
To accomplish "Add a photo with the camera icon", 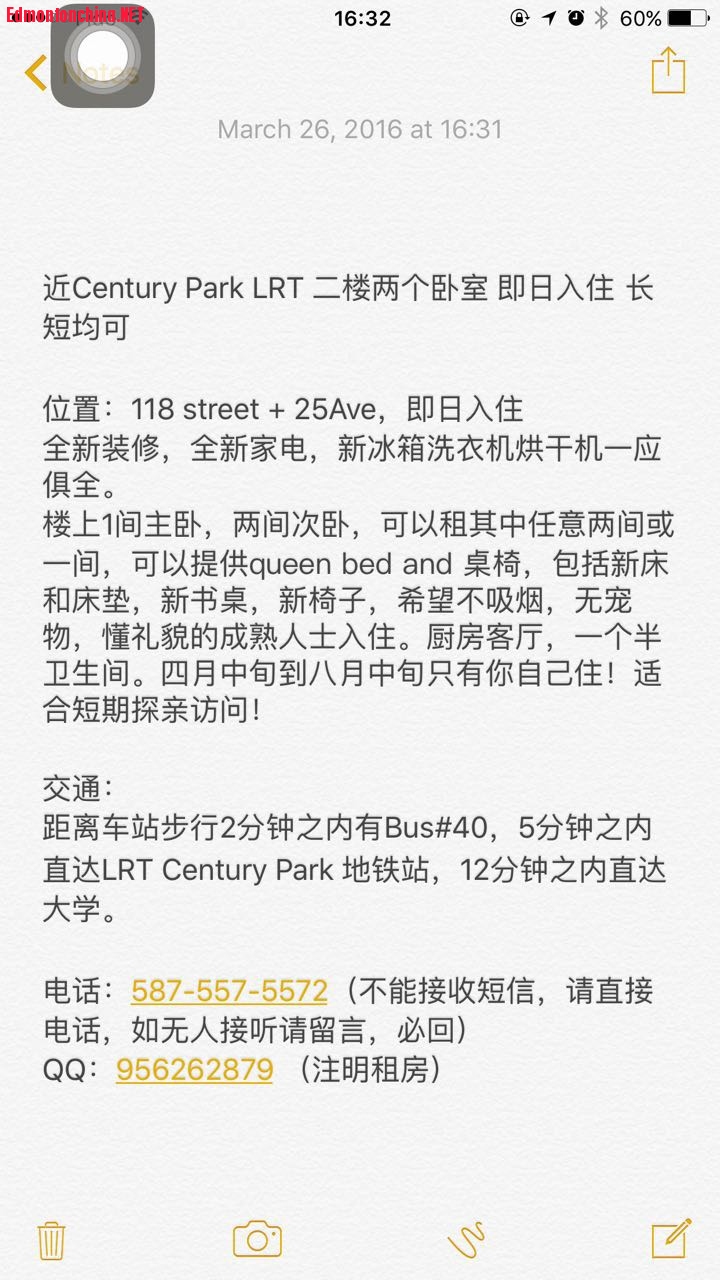I will point(257,1239).
